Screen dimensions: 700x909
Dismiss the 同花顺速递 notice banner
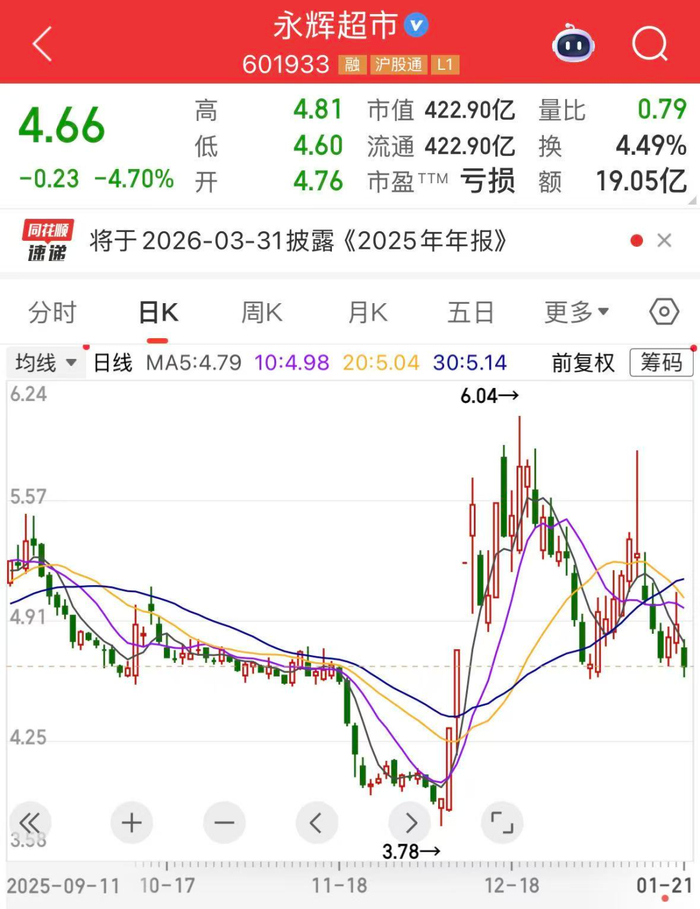coord(664,241)
